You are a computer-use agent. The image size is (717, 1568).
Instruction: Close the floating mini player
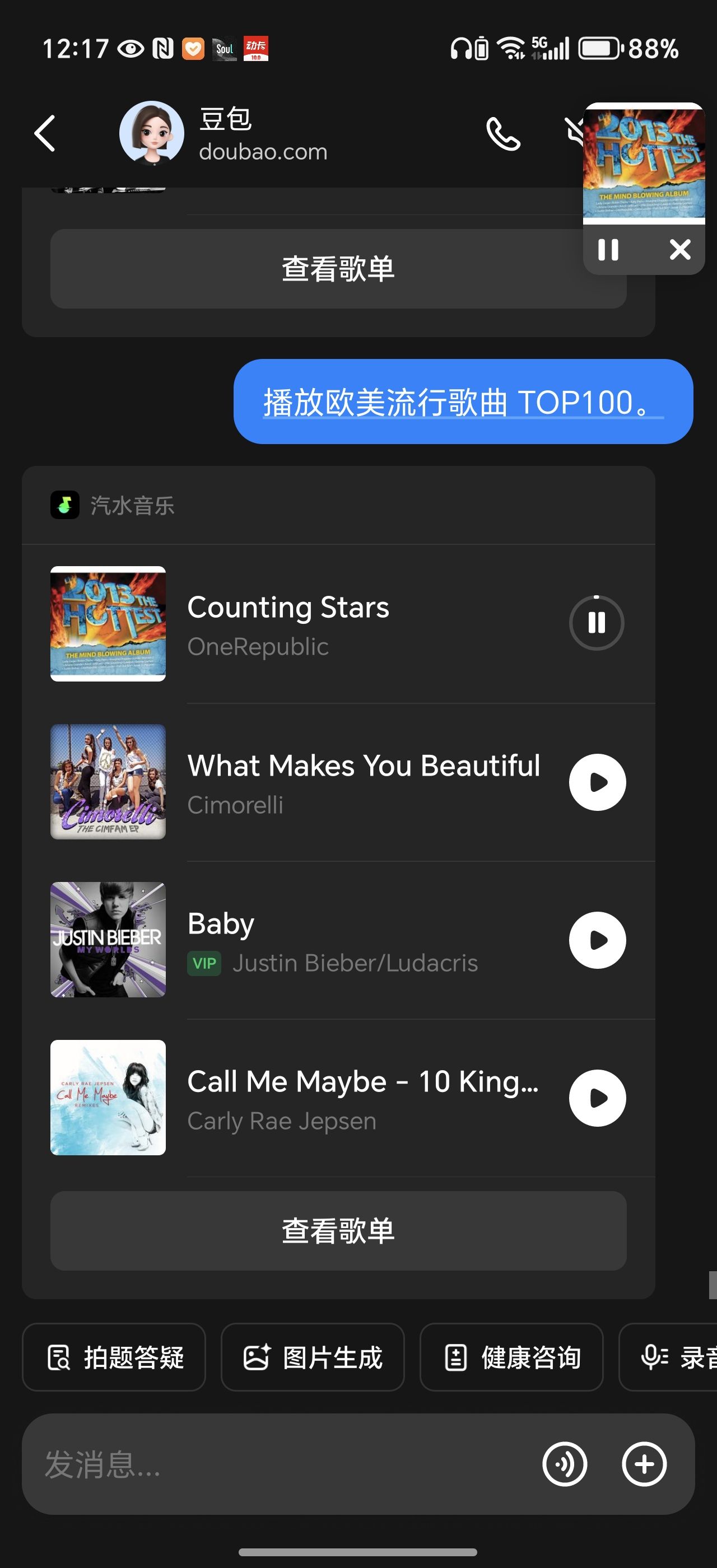click(680, 250)
